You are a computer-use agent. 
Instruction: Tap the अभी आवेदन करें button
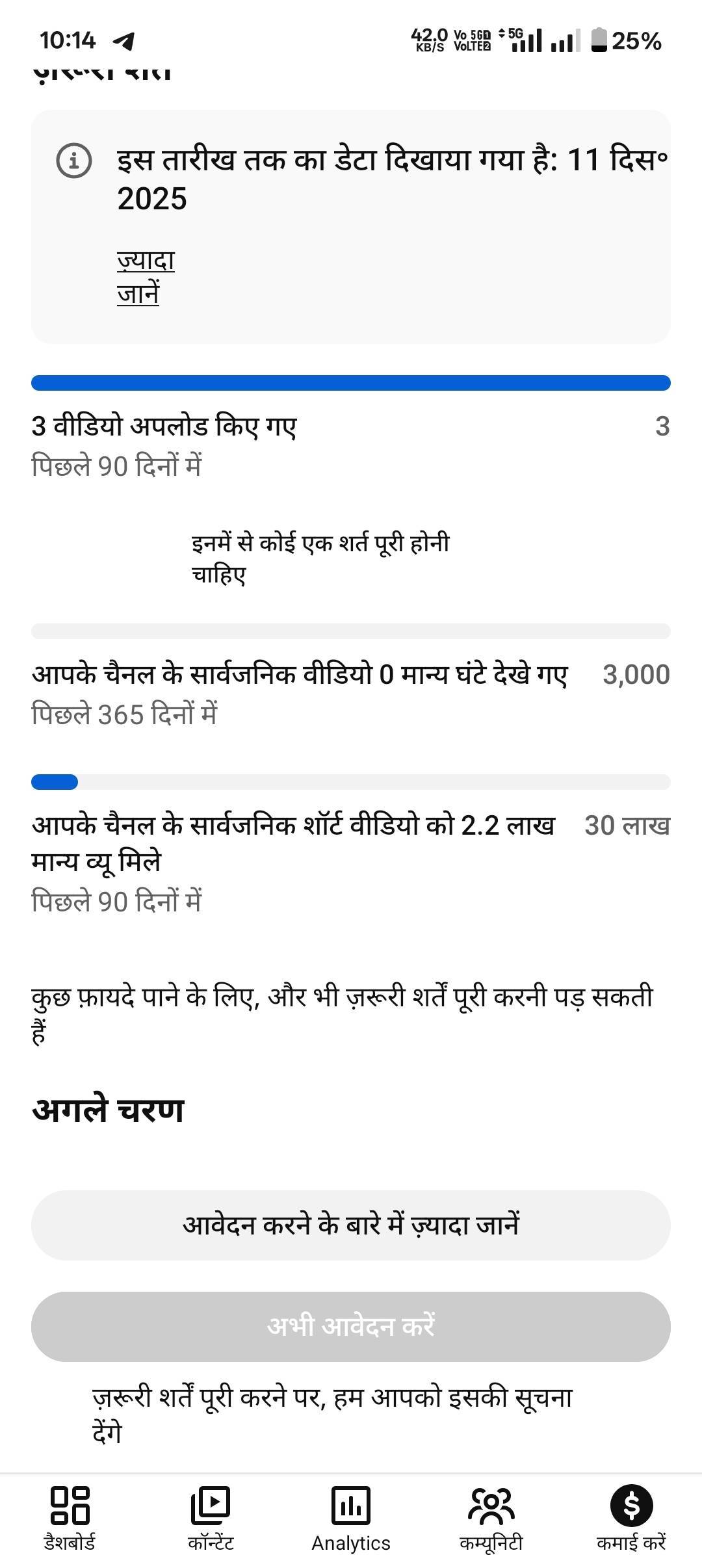tap(351, 1326)
